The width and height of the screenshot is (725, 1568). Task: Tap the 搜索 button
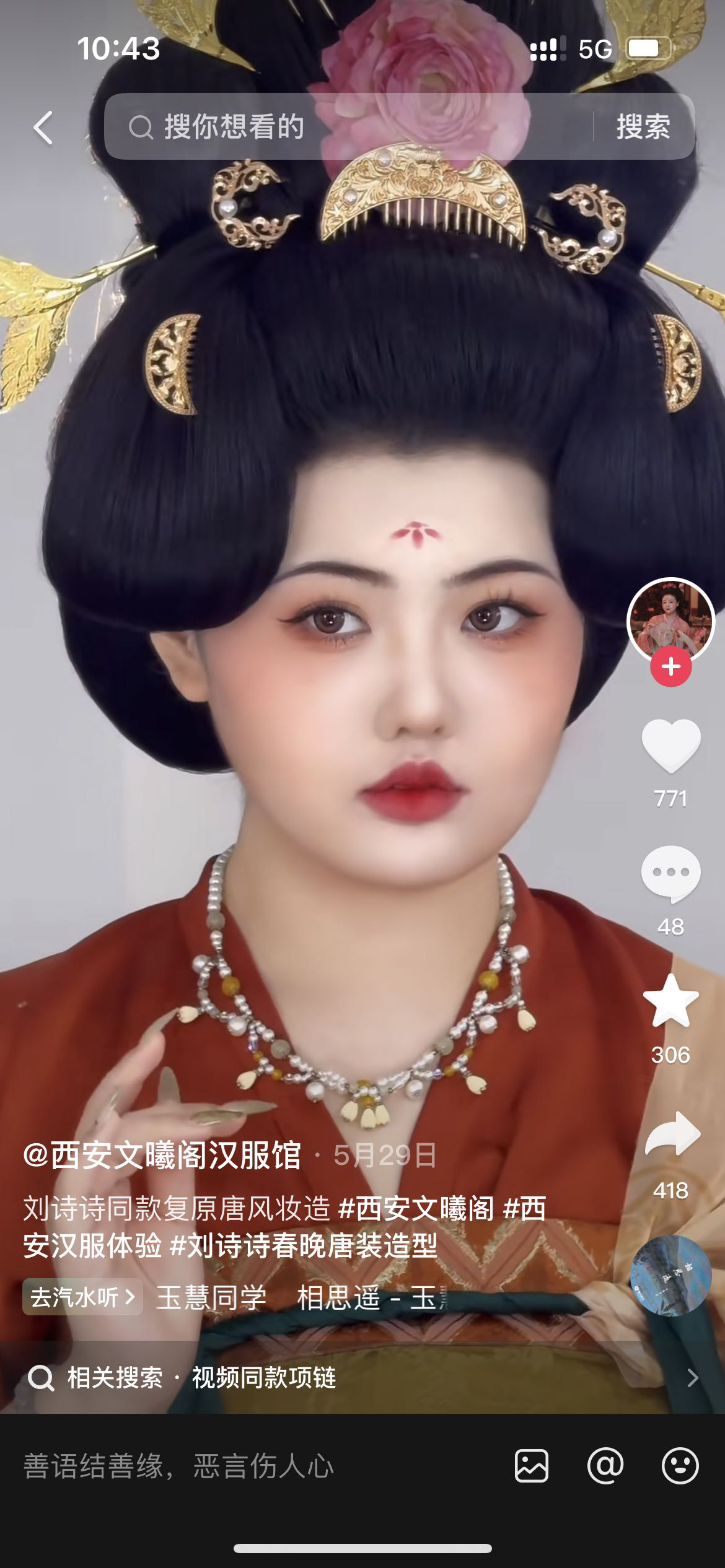coord(643,127)
